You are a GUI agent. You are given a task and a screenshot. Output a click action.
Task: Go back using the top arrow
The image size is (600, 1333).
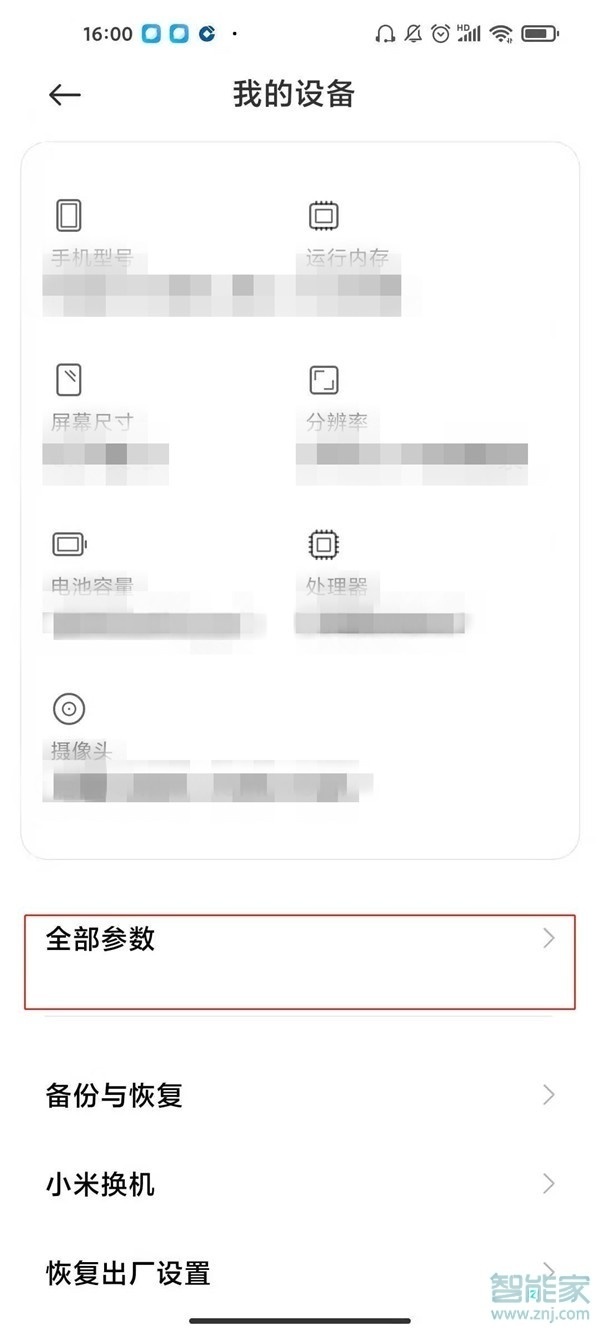[x=64, y=95]
